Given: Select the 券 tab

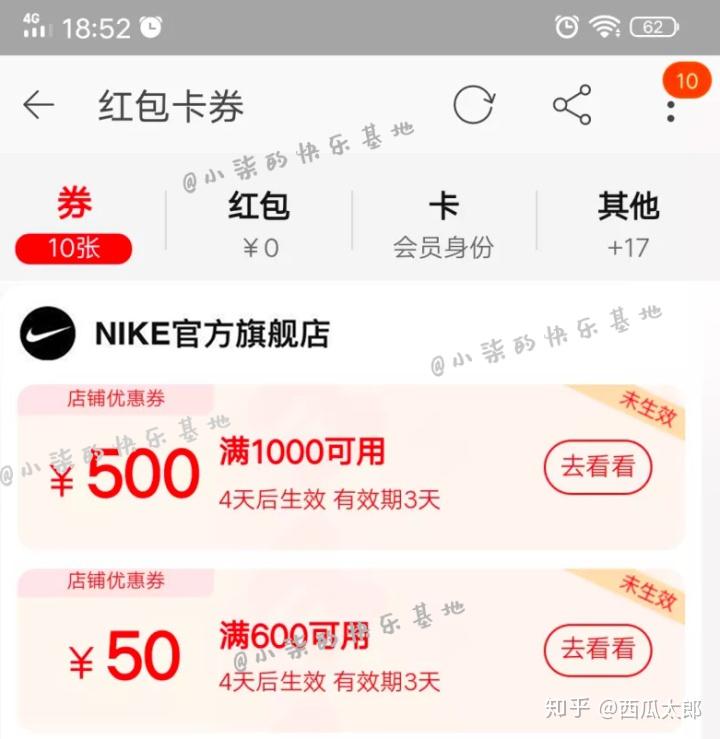Looking at the screenshot, I should tap(74, 223).
